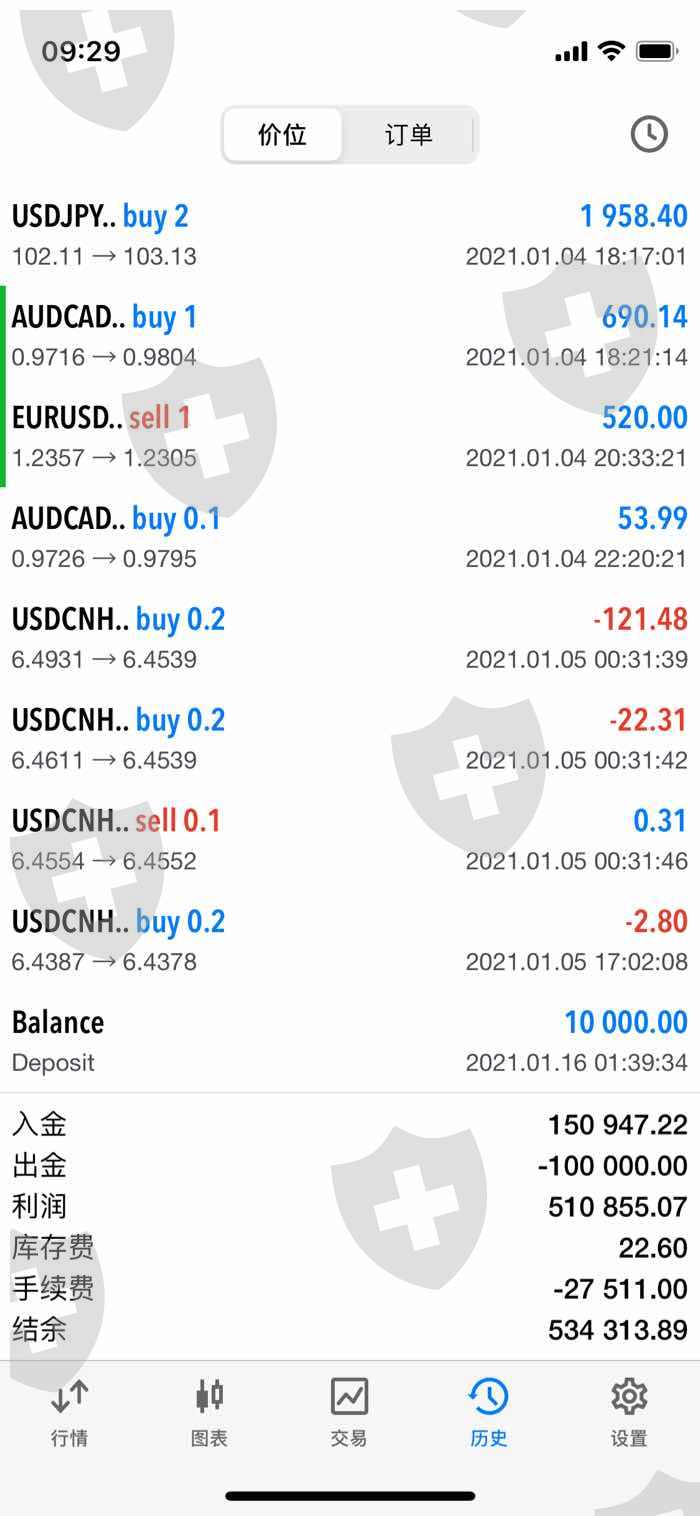Screen dimensions: 700x1516
Task: Switch to the 图表 tab
Action: click(x=209, y=1412)
